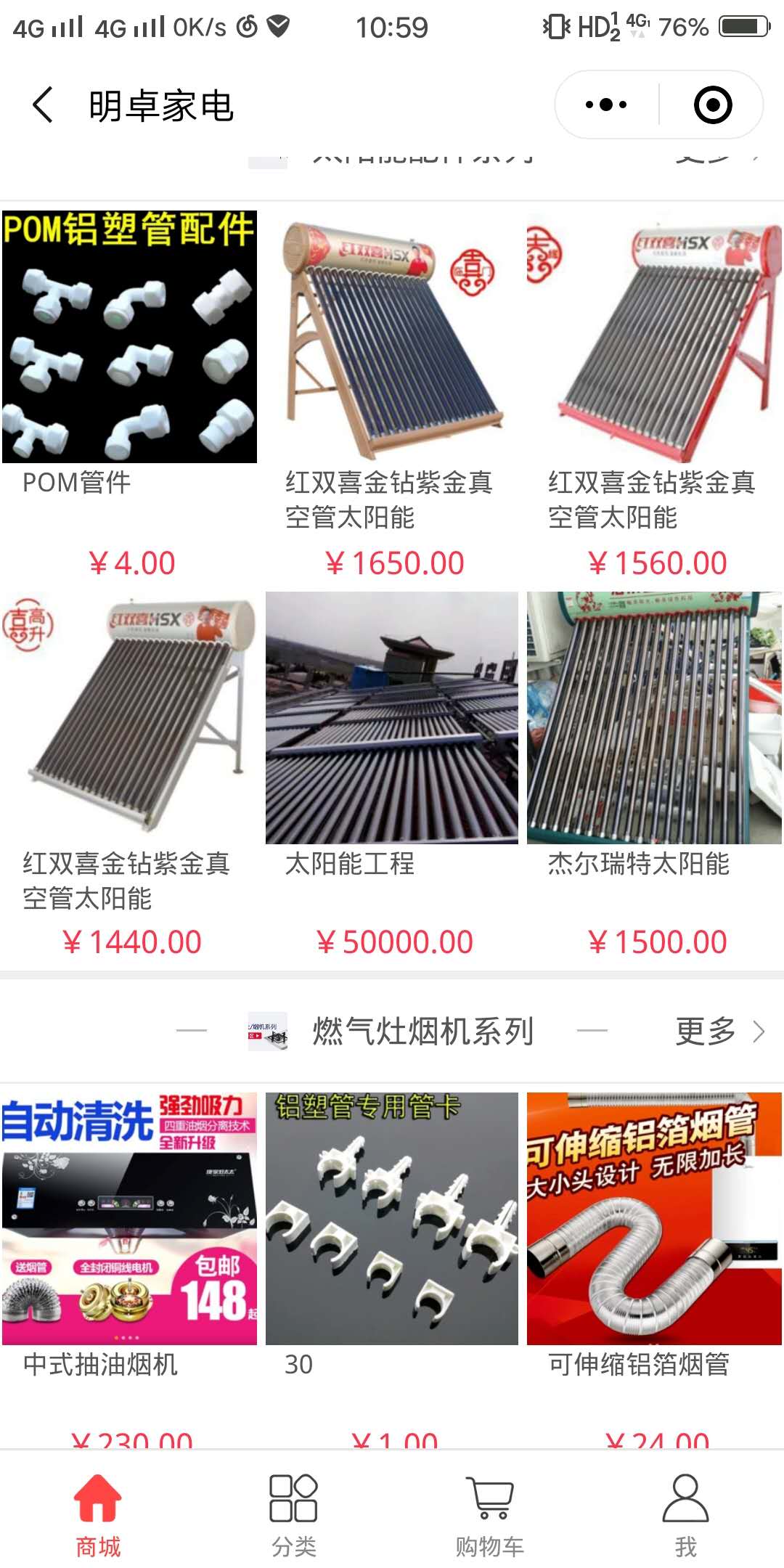View the ¥1440.00 红双喜 solar heater
784x1568 pixels.
(129, 719)
